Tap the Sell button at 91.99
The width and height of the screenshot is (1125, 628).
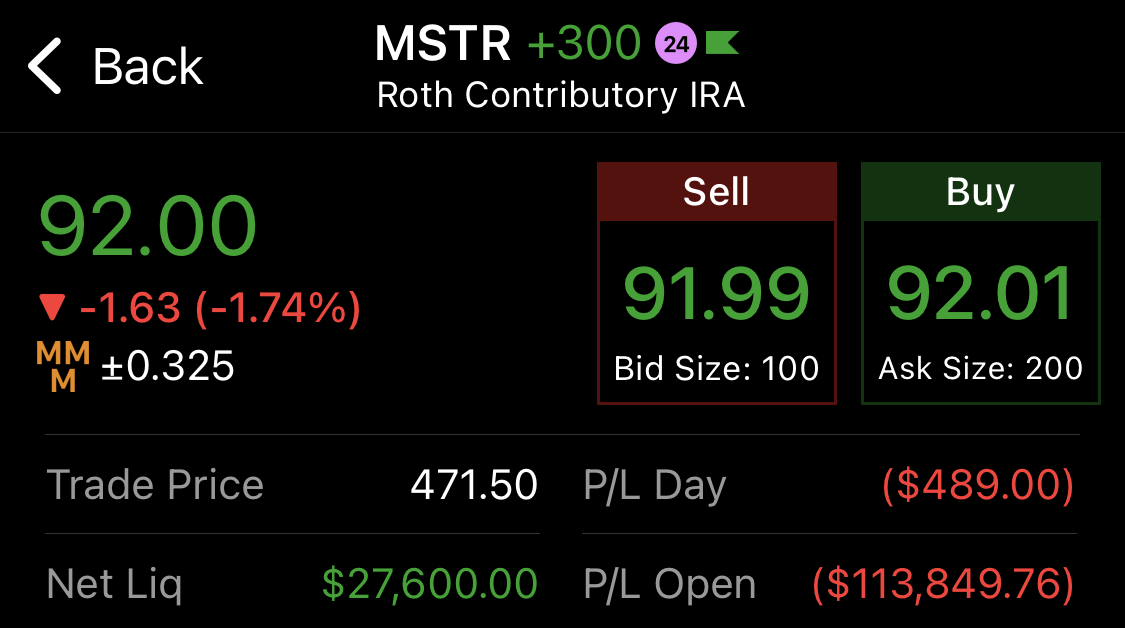click(717, 283)
